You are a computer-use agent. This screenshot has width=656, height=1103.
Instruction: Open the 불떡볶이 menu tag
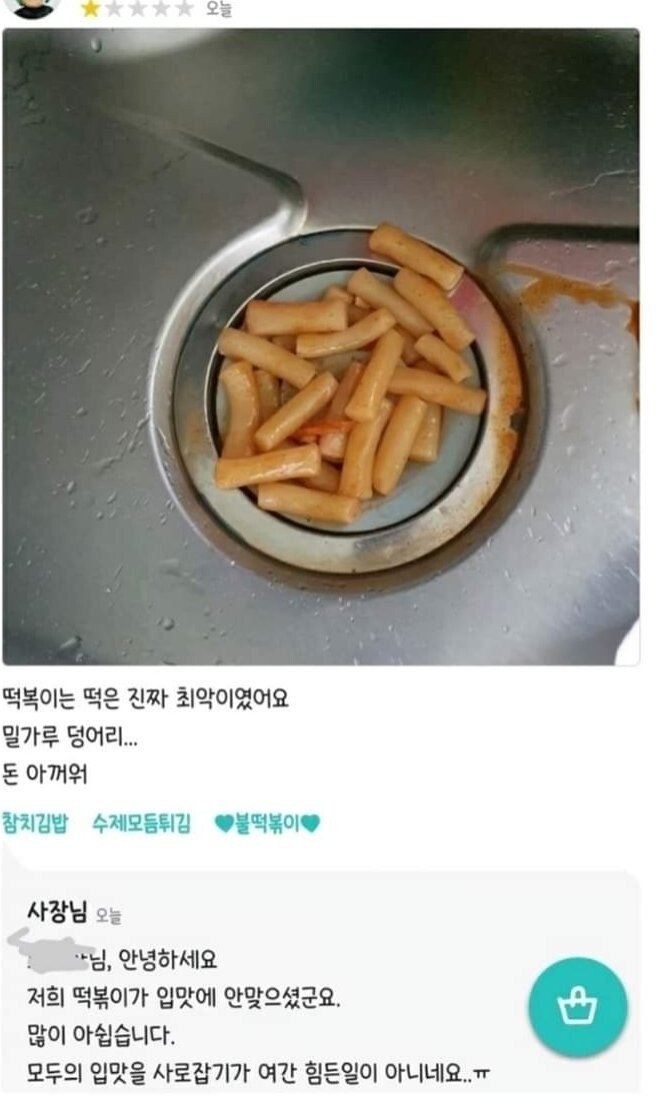[x=267, y=822]
